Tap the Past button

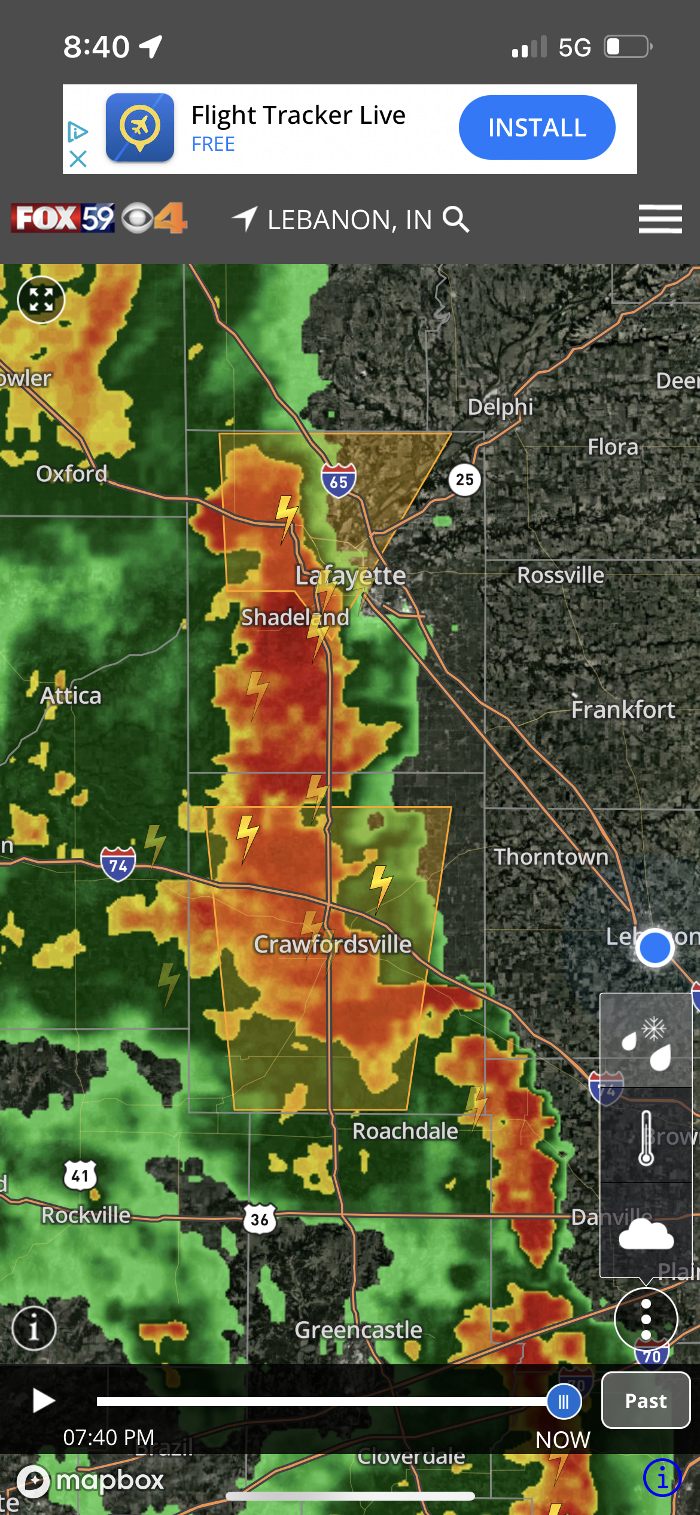pos(645,1400)
